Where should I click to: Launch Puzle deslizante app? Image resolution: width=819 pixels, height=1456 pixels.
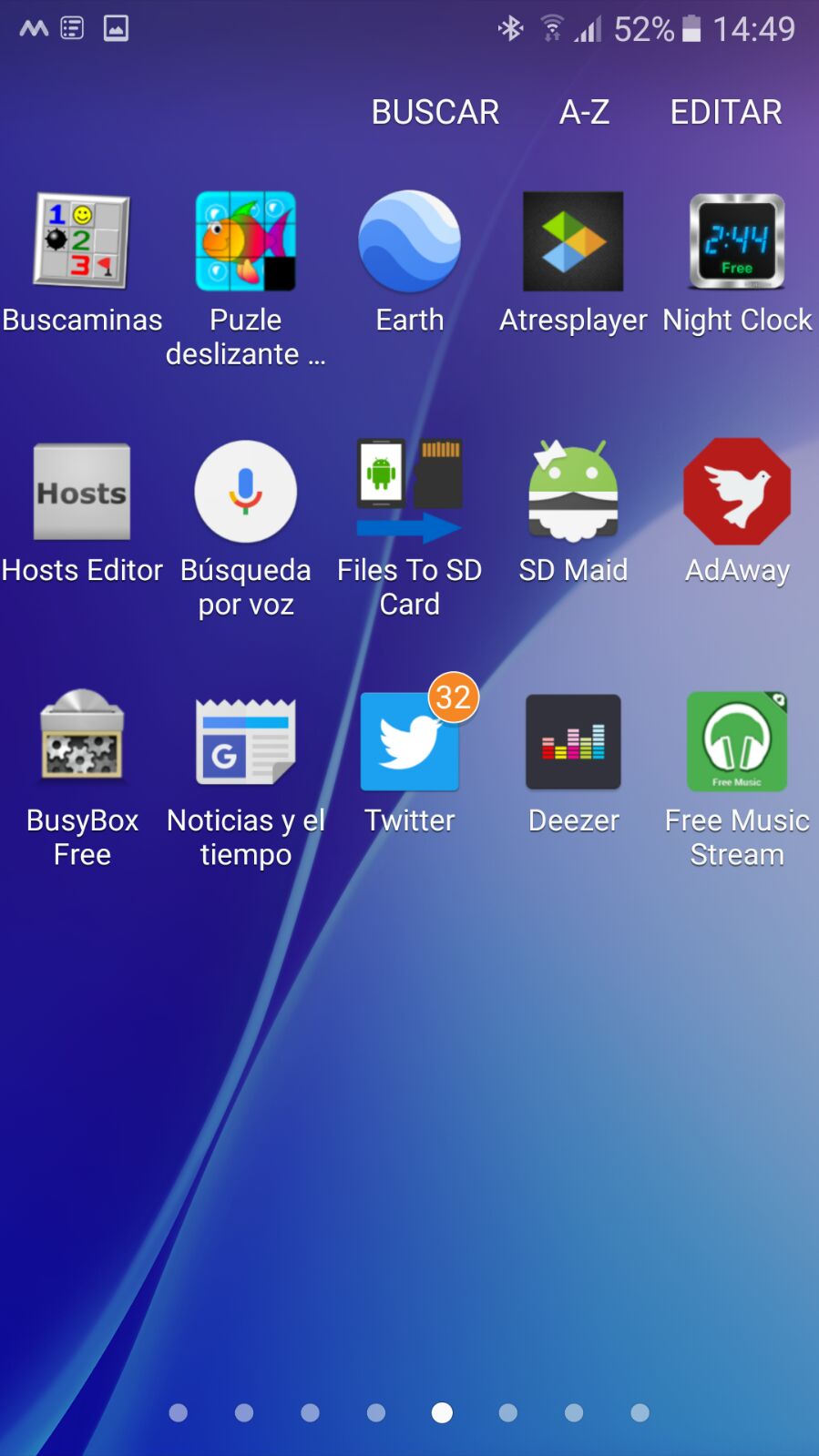(245, 242)
